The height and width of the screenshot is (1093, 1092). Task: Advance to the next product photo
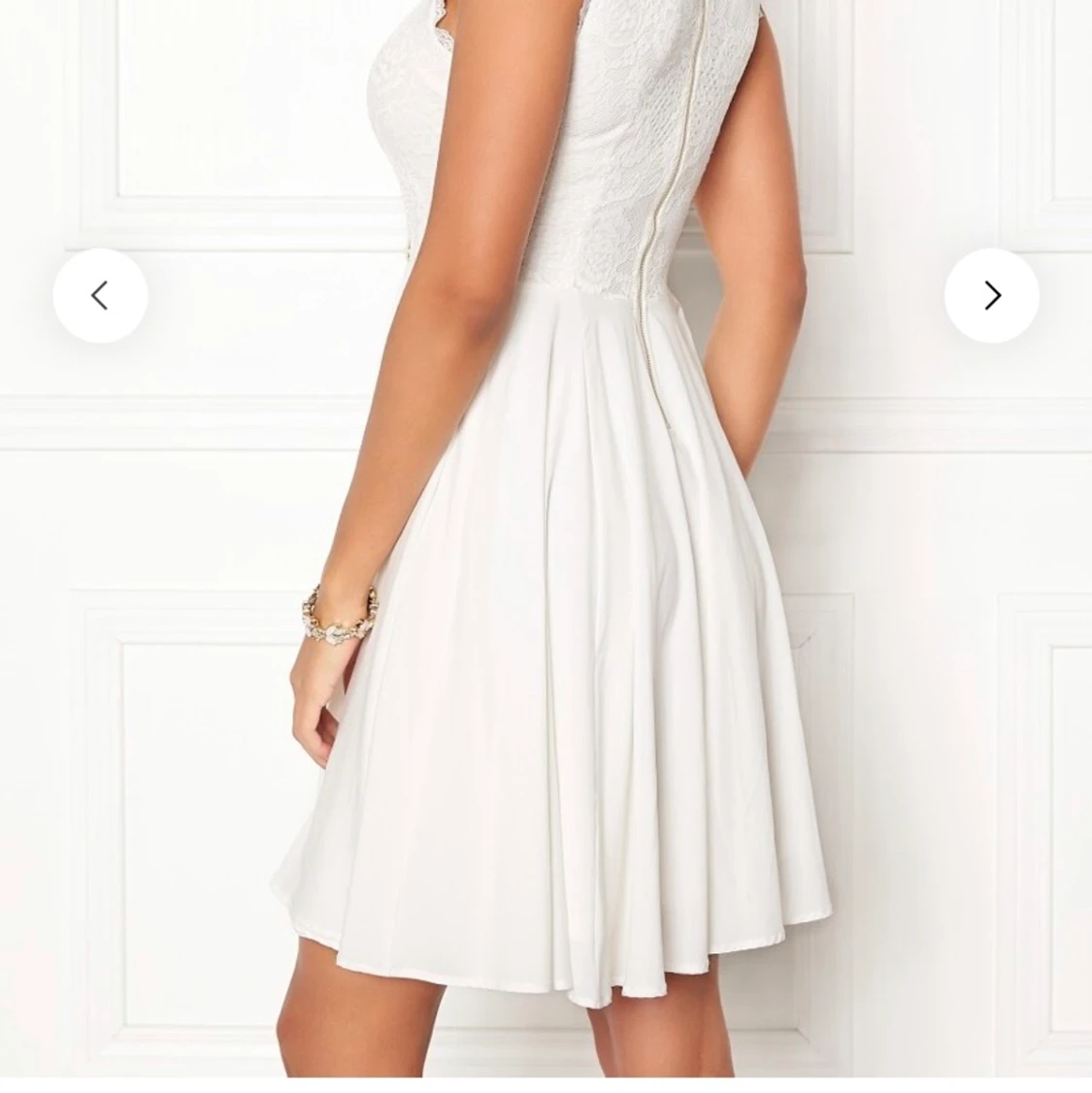pyautogui.click(x=991, y=295)
